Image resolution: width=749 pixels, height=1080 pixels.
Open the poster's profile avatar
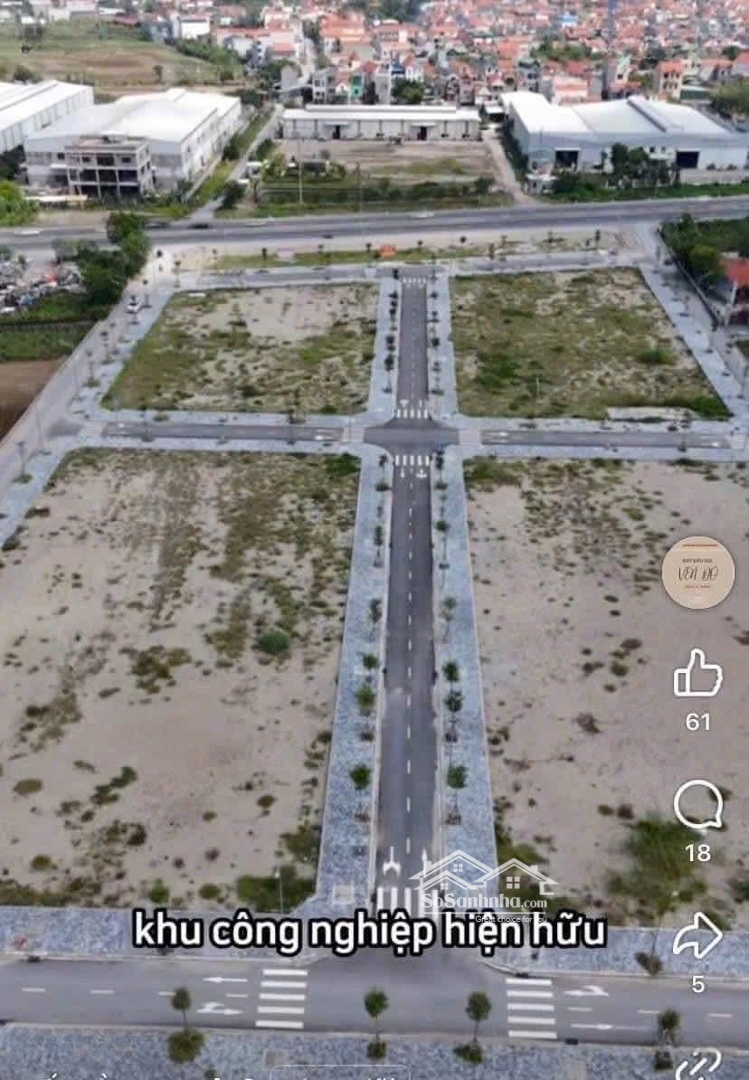click(x=698, y=572)
